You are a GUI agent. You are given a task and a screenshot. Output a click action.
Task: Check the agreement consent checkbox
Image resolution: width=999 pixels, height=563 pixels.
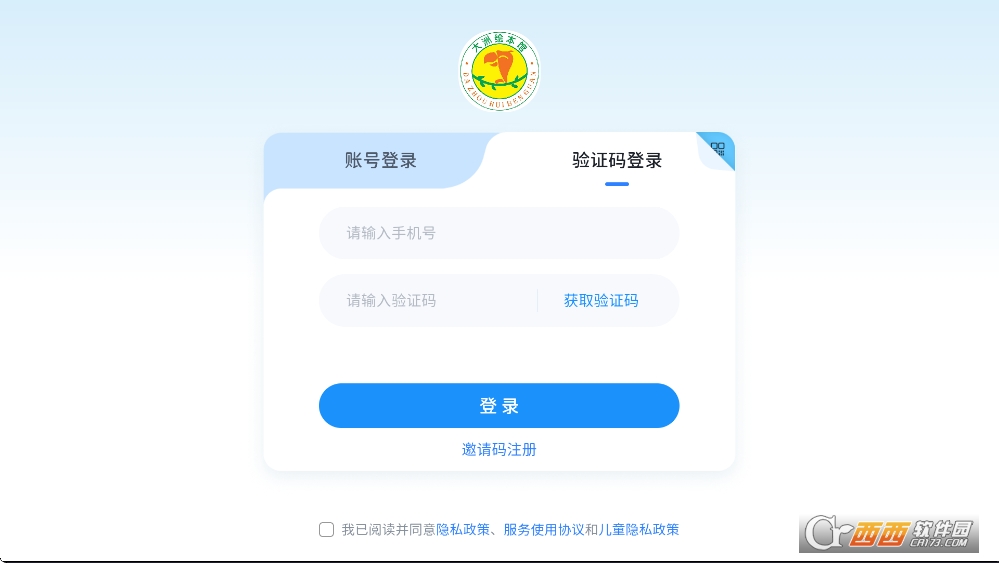coord(326,529)
